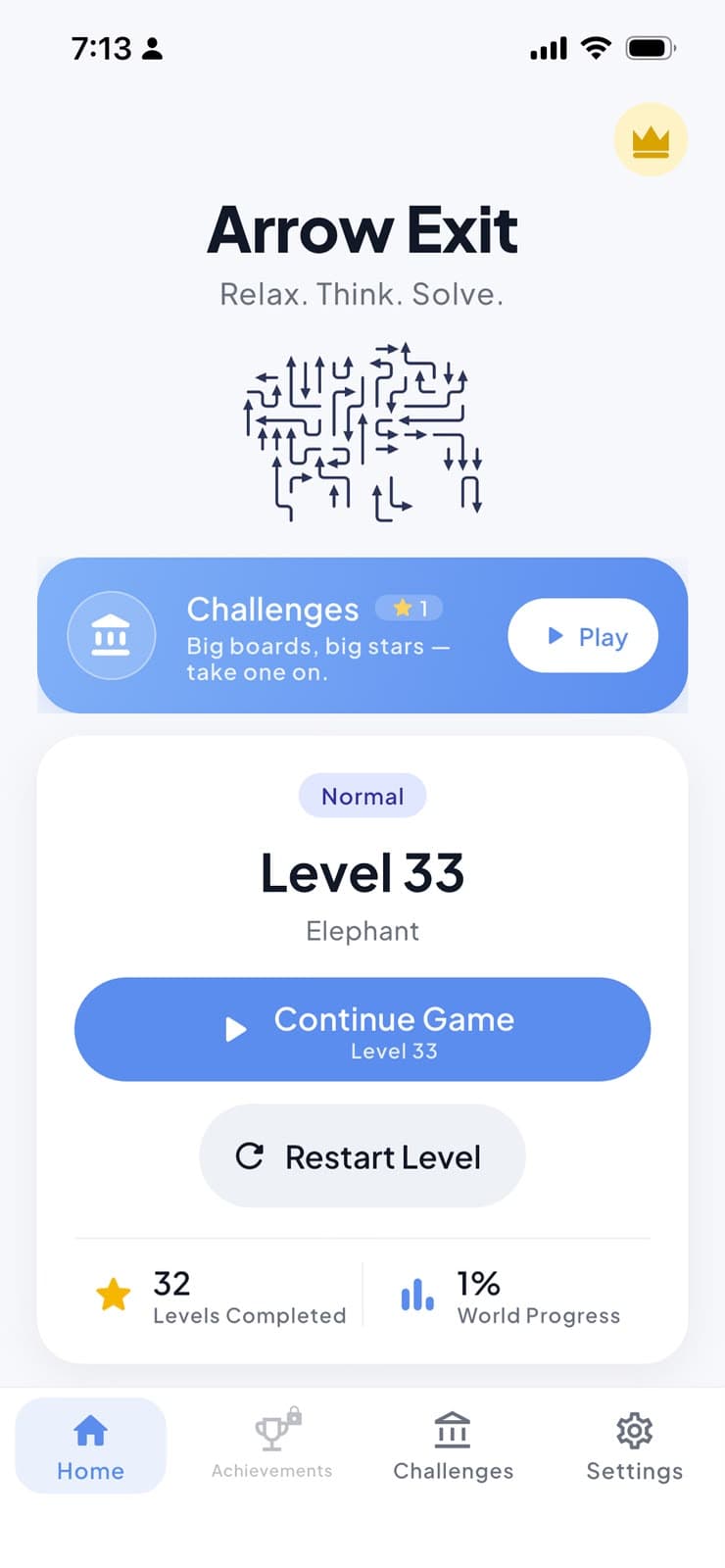Screen dimensions: 725x1568
Task: Open the premium crown icon
Action: click(x=651, y=140)
